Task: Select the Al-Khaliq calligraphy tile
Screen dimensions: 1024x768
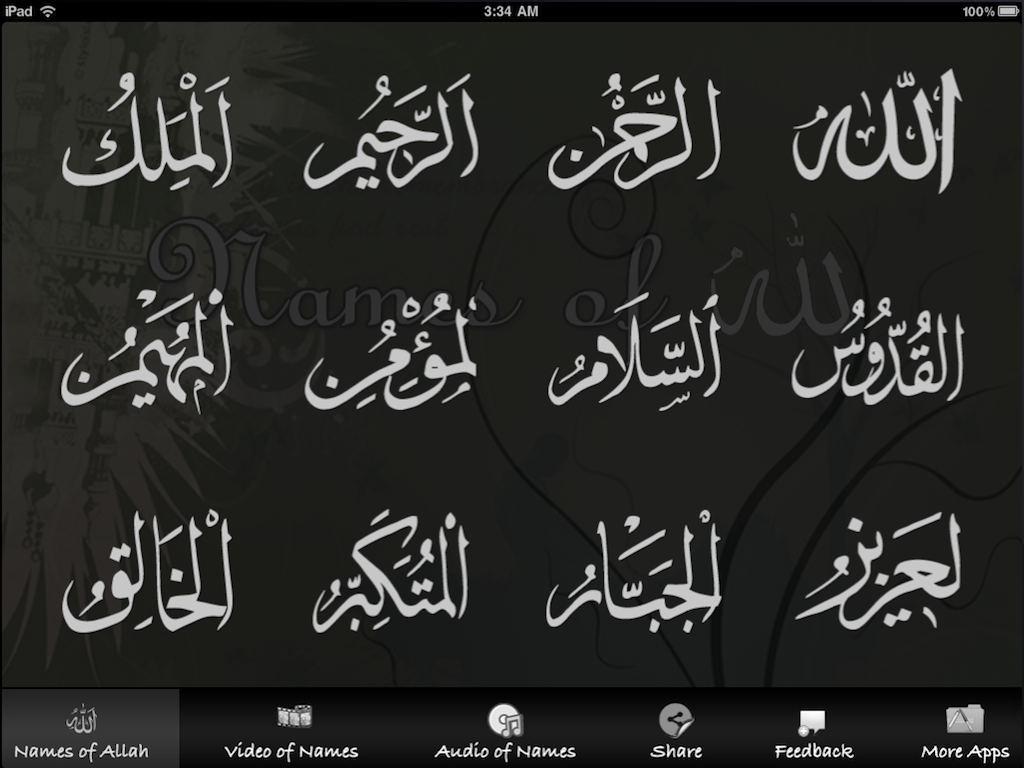Action: click(x=148, y=572)
